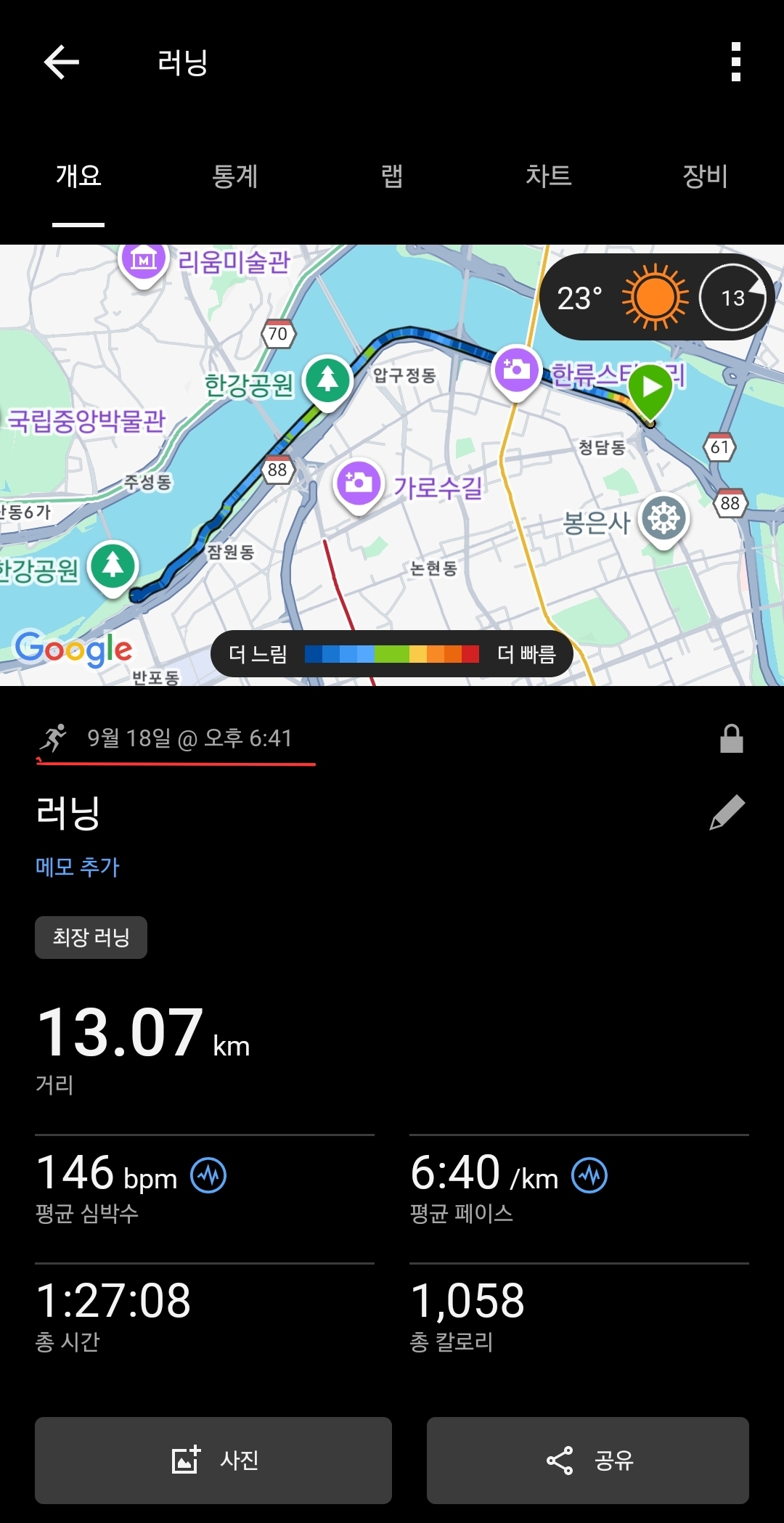Tap the info icon beside 6:40 /km
This screenshot has height=1523, width=784.
589,1175
